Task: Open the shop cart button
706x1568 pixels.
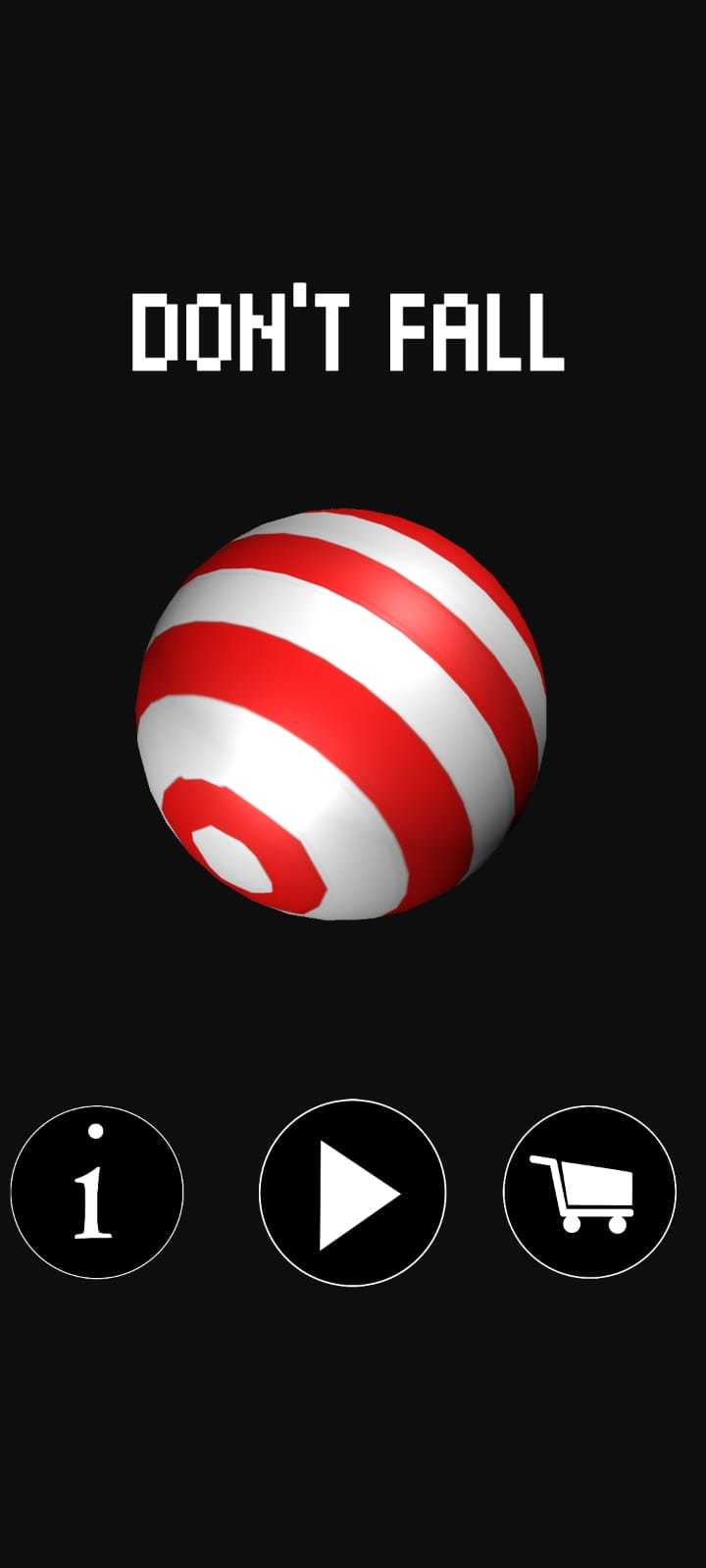Action: click(x=589, y=1192)
